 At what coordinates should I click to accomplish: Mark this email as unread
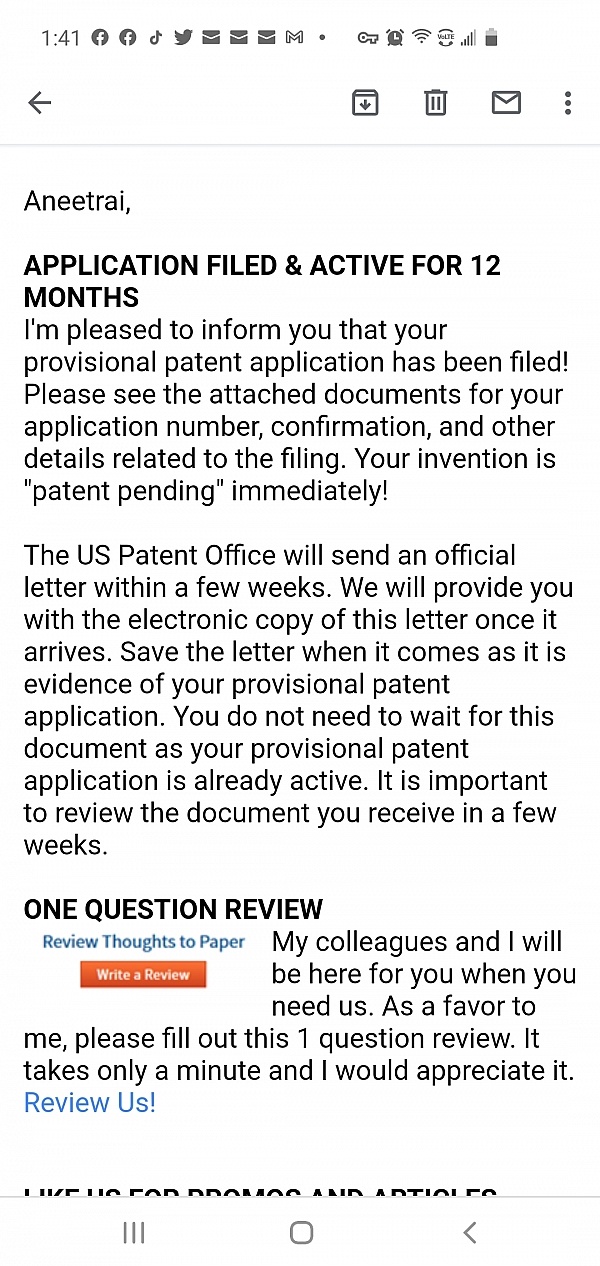pos(506,102)
